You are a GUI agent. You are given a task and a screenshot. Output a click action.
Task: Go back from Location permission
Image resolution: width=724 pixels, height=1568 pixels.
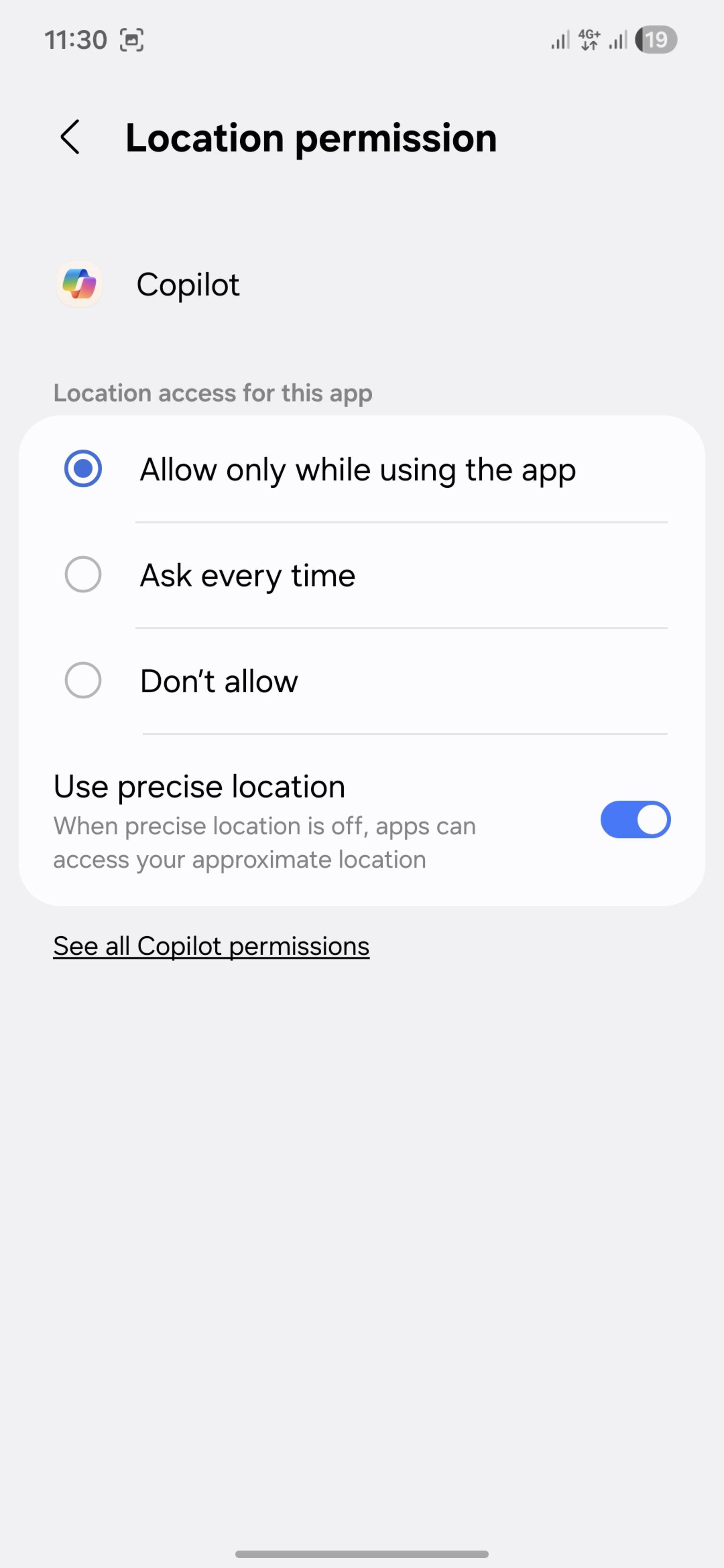point(71,137)
